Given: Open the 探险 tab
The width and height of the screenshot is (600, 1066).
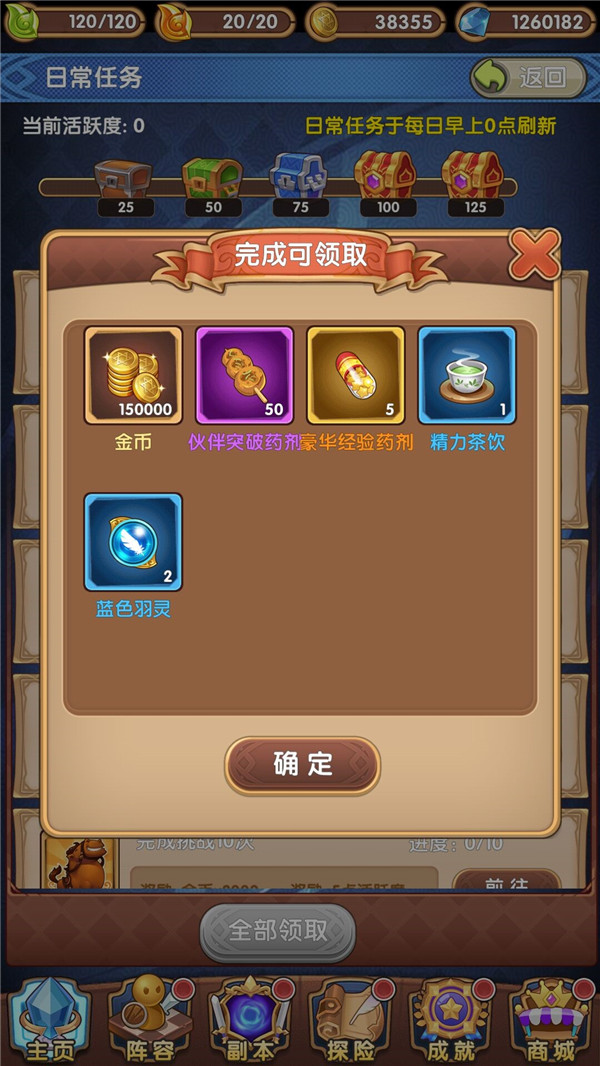Looking at the screenshot, I should [350, 1018].
